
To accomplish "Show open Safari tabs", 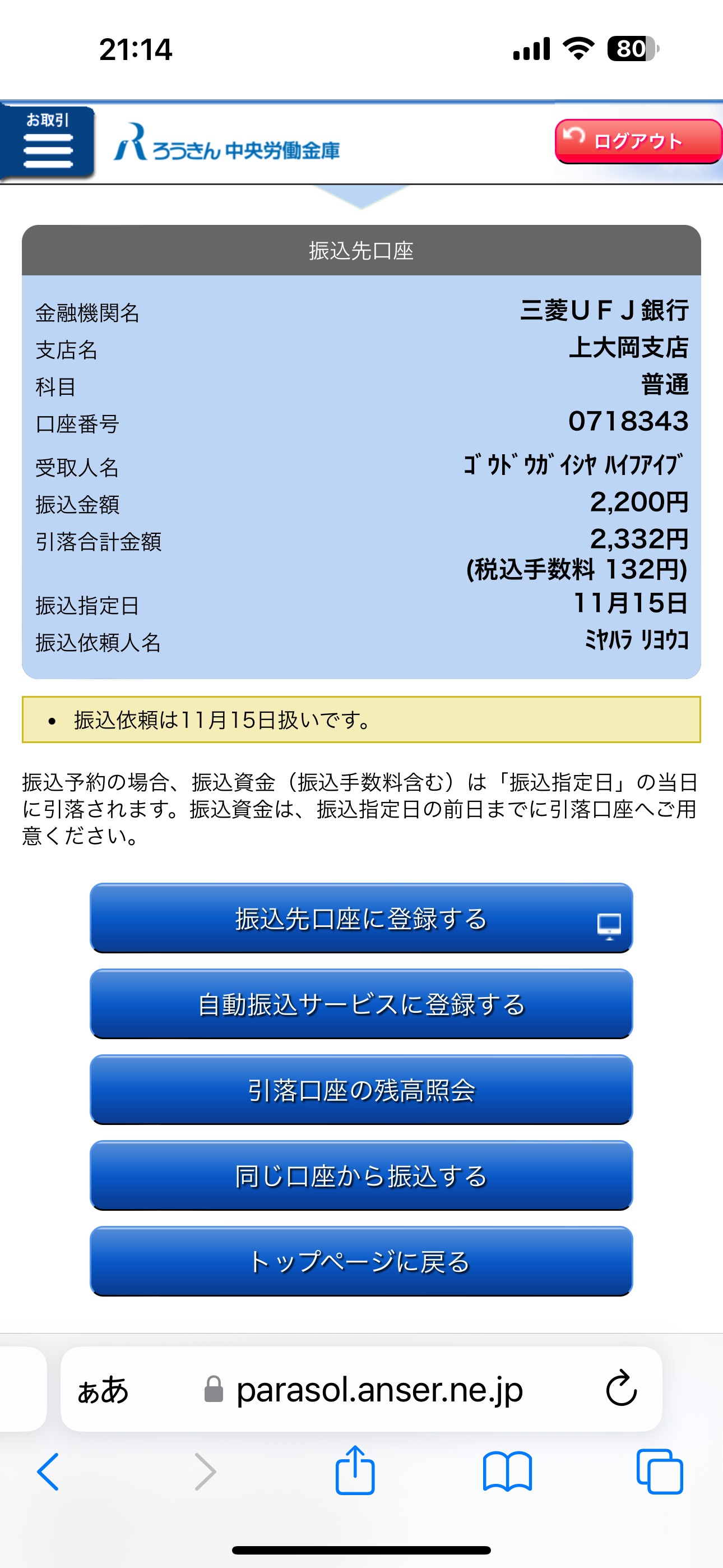I will pyautogui.click(x=659, y=1472).
